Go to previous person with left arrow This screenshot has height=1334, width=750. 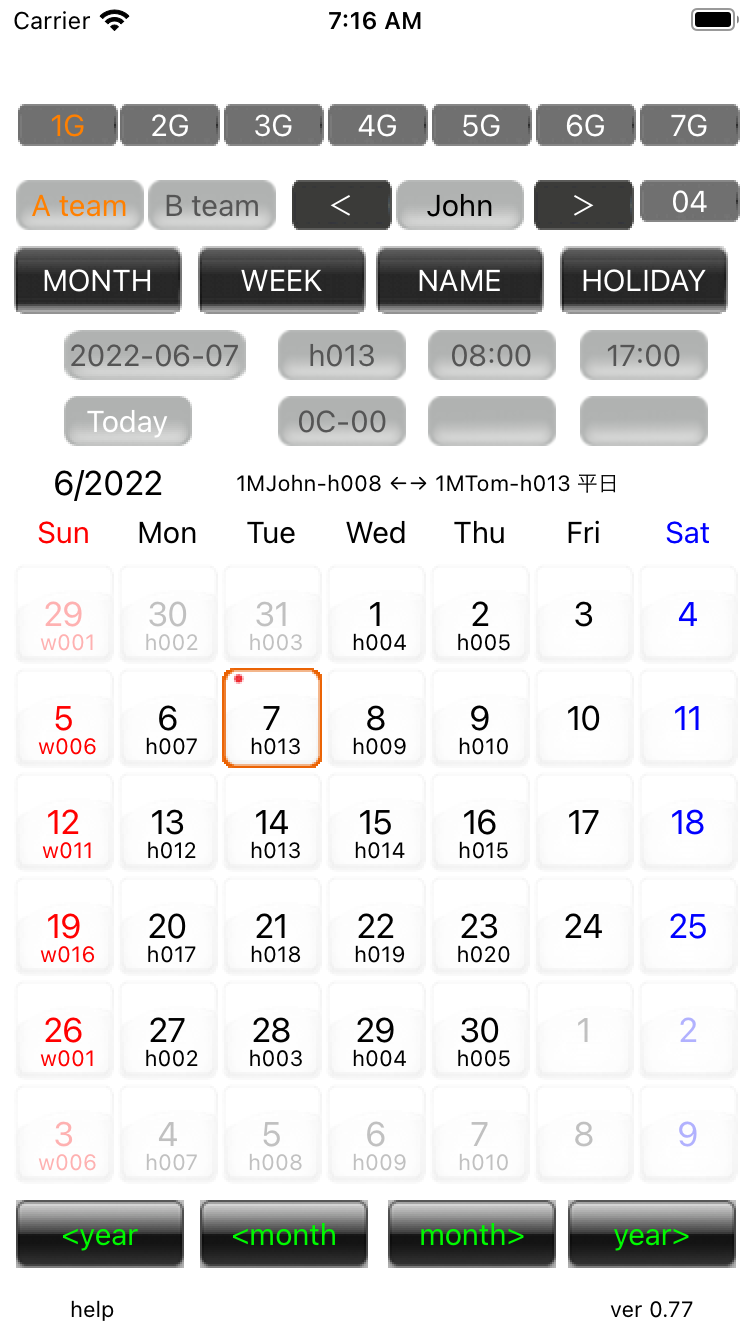point(341,205)
